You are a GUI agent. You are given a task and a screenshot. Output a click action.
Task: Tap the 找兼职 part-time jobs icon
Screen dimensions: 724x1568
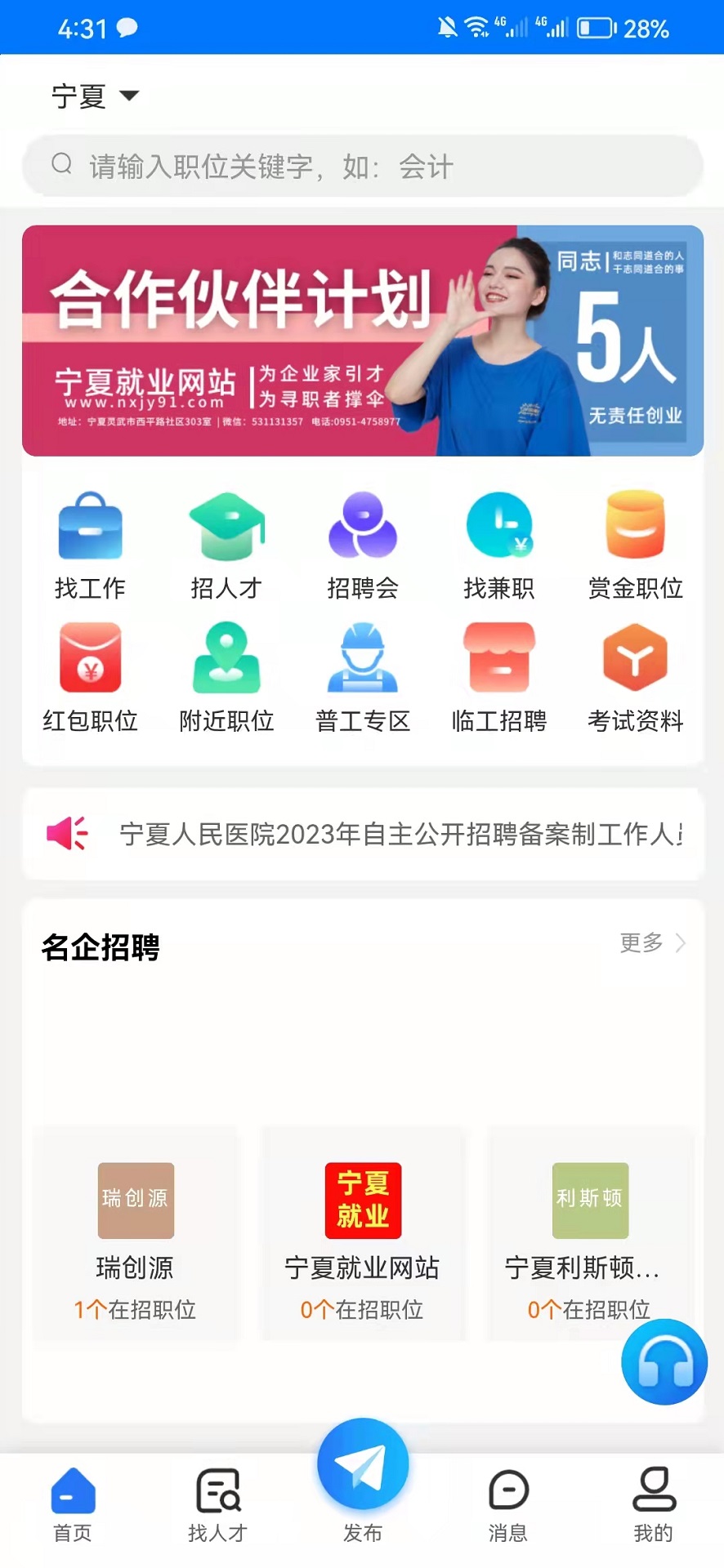[x=499, y=543]
